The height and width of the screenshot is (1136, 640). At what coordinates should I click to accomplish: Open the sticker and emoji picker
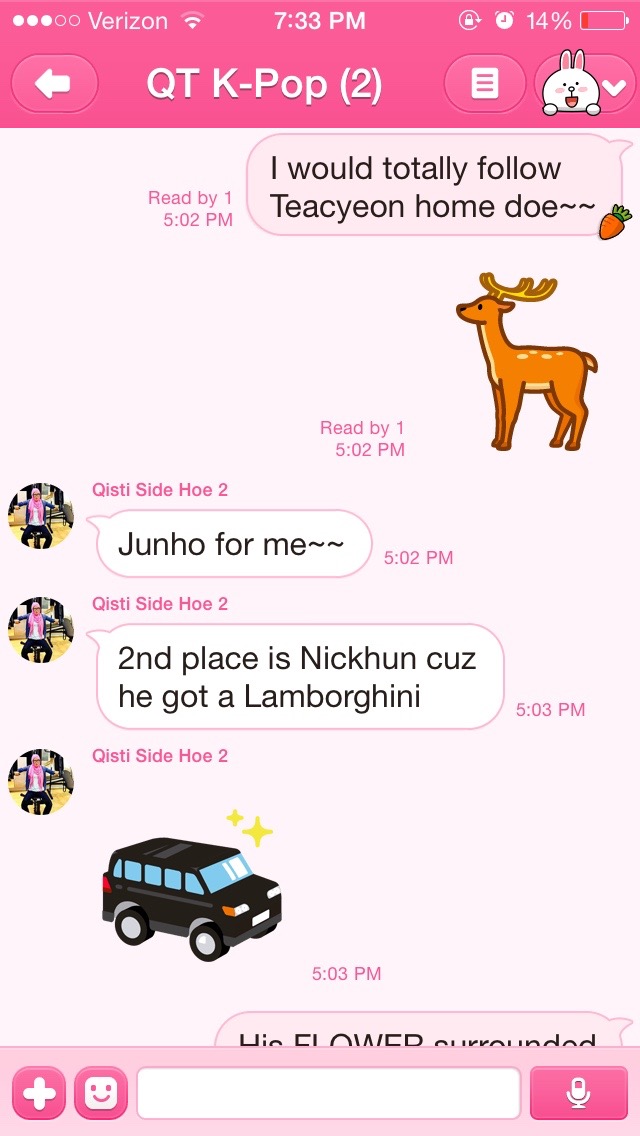coord(101,1092)
